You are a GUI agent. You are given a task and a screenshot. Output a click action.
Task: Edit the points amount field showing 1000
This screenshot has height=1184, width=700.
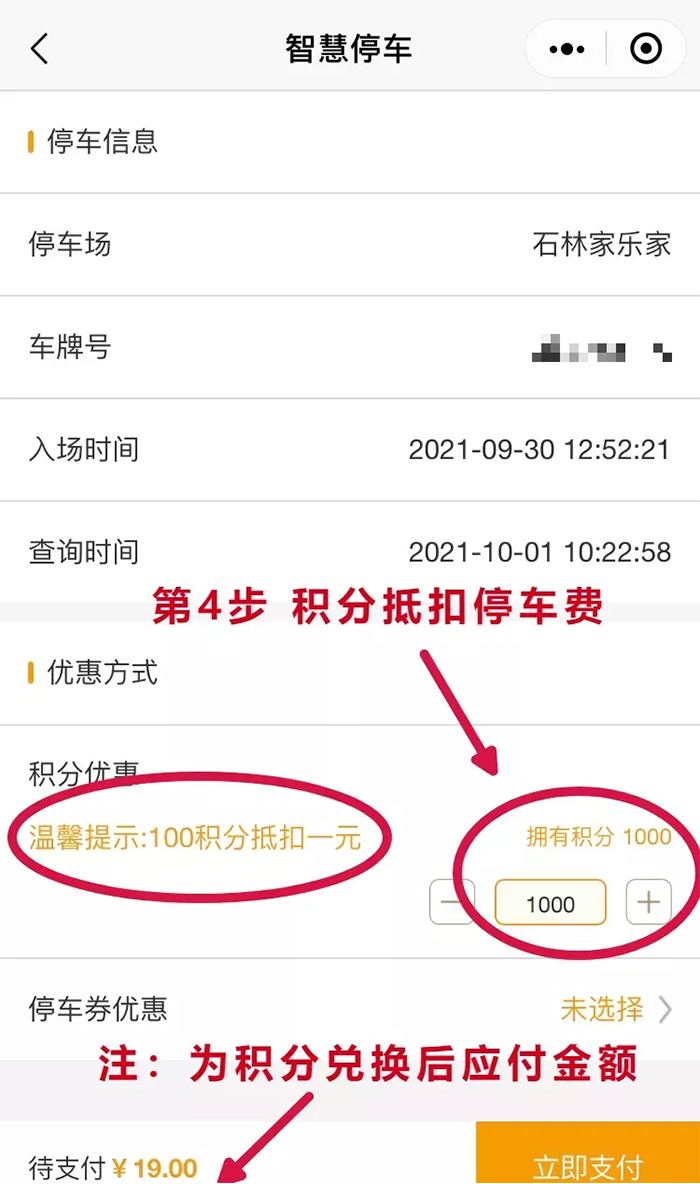click(x=550, y=903)
